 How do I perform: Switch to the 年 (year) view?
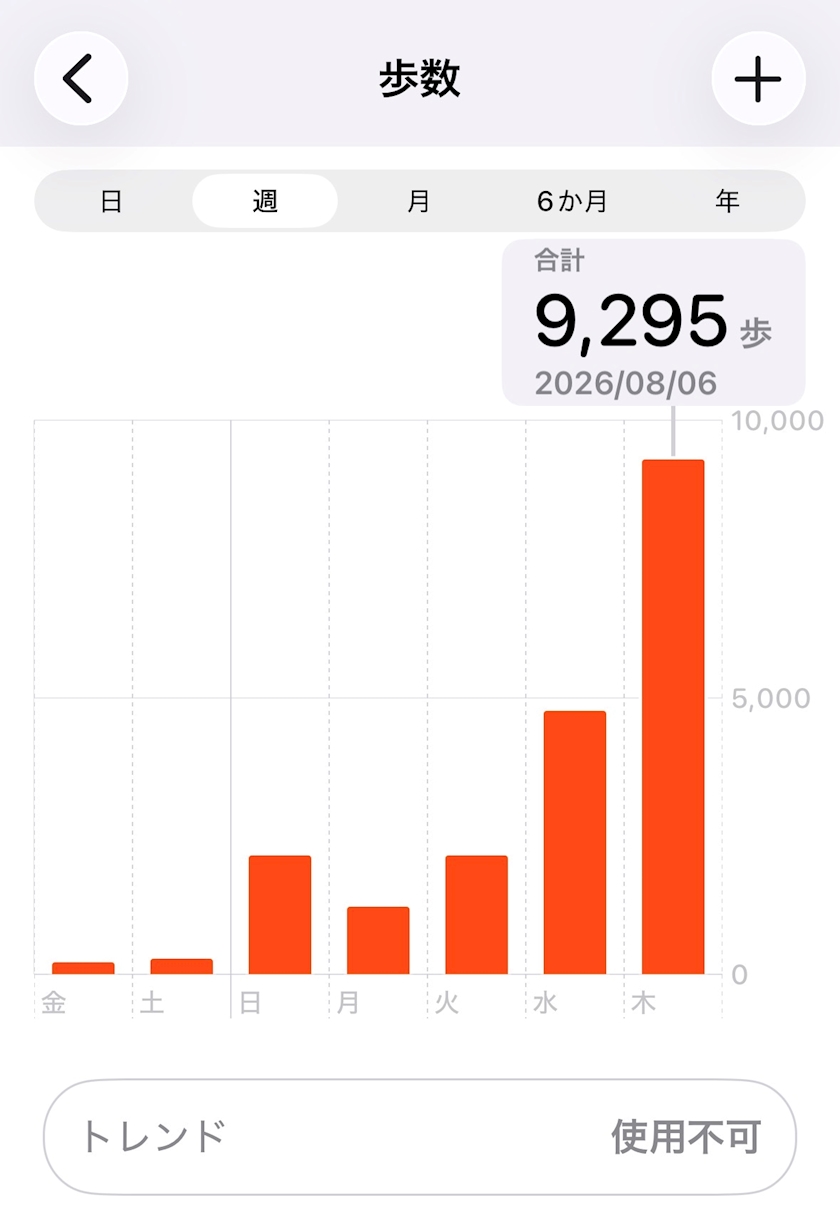[727, 201]
